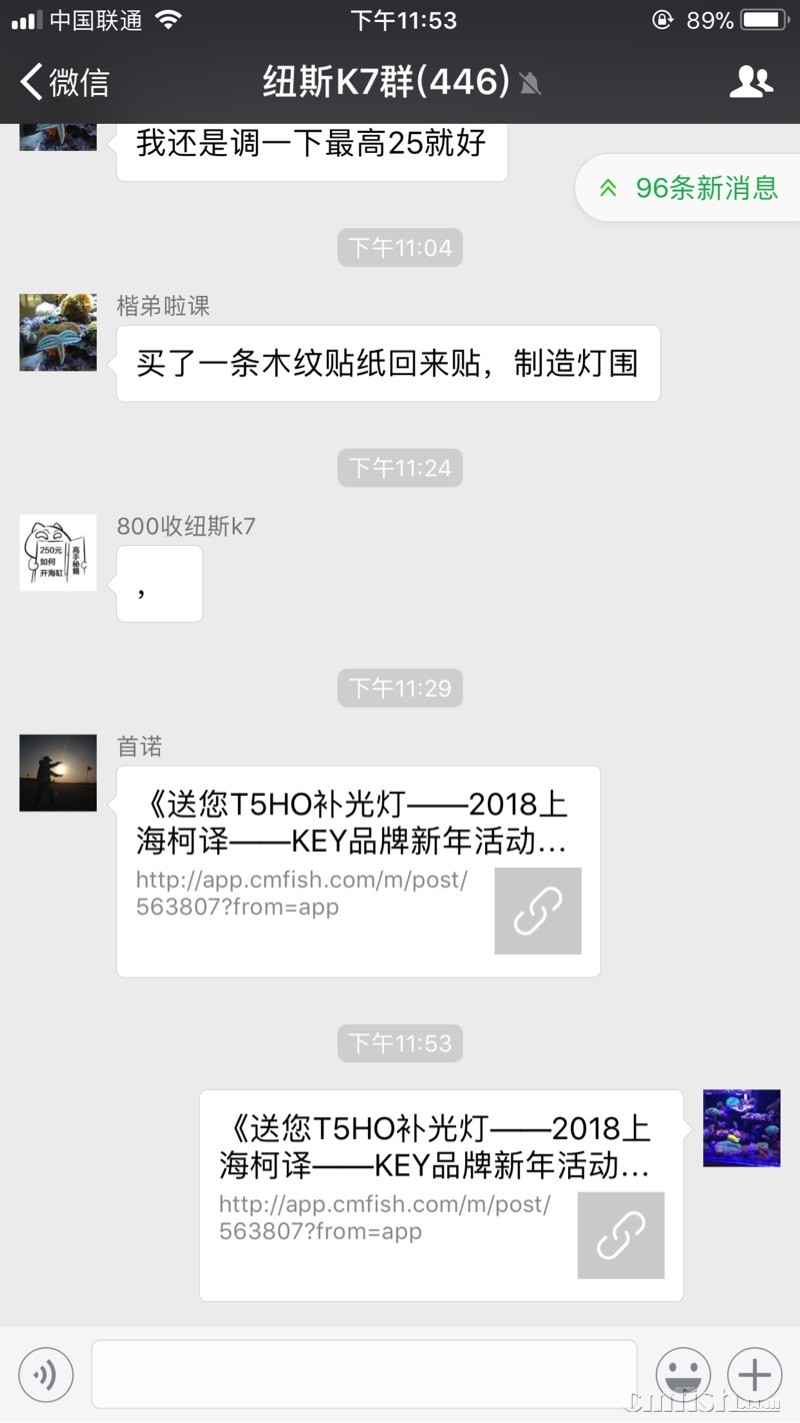
Task: Tap the plus icon for more functions
Action: (x=753, y=1374)
